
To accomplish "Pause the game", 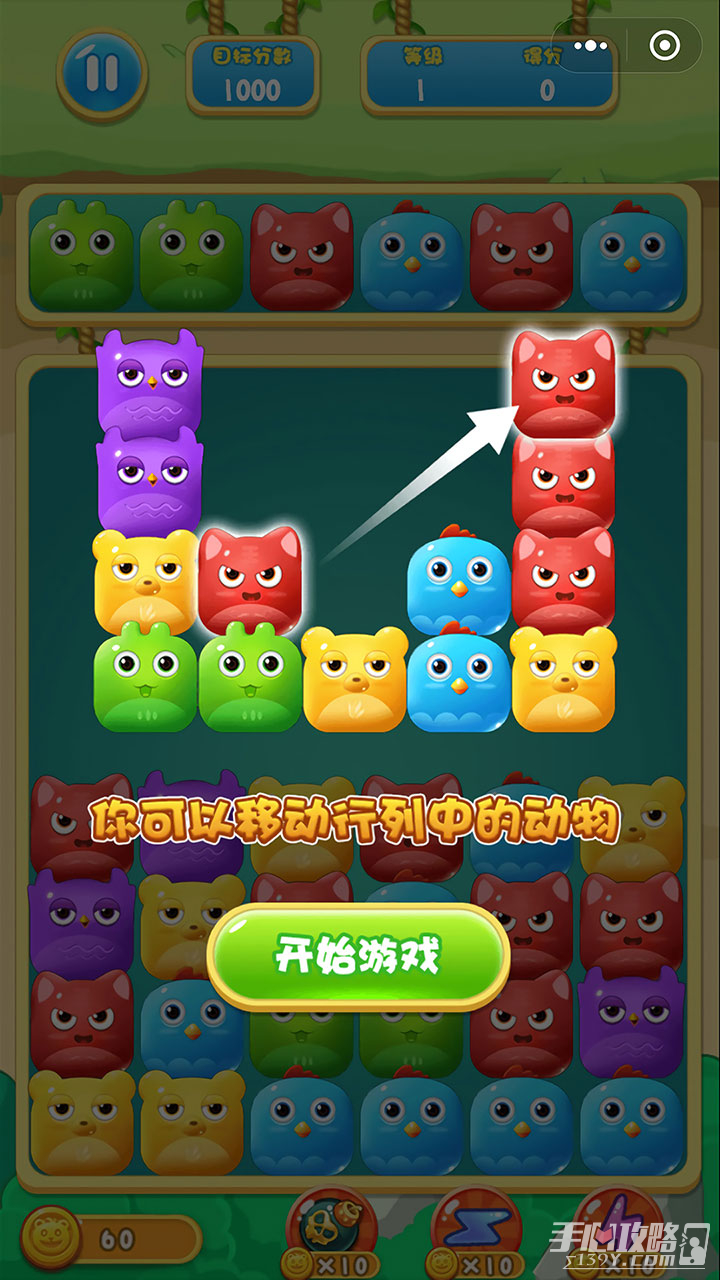I will click(101, 73).
